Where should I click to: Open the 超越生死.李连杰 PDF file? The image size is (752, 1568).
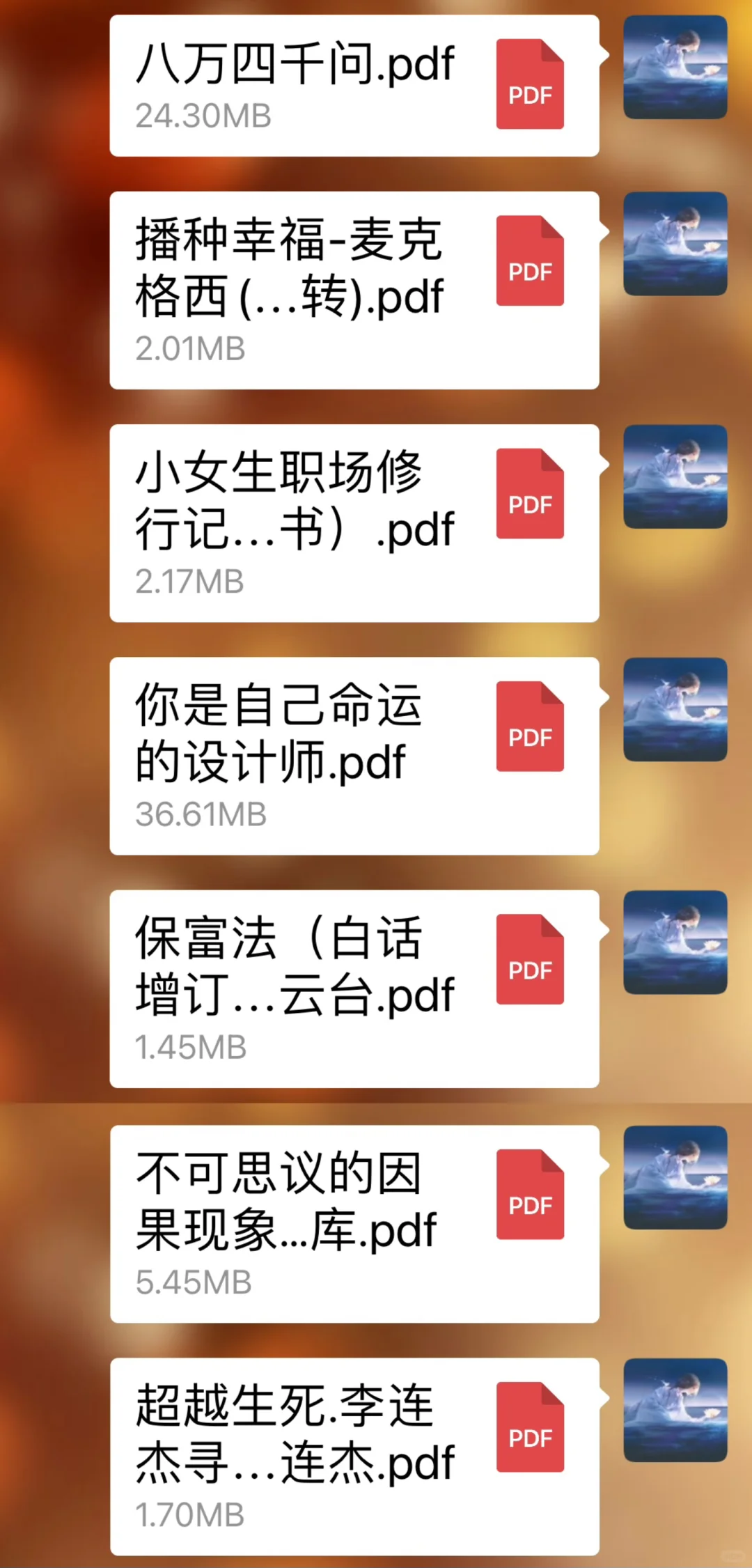[x=354, y=1456]
